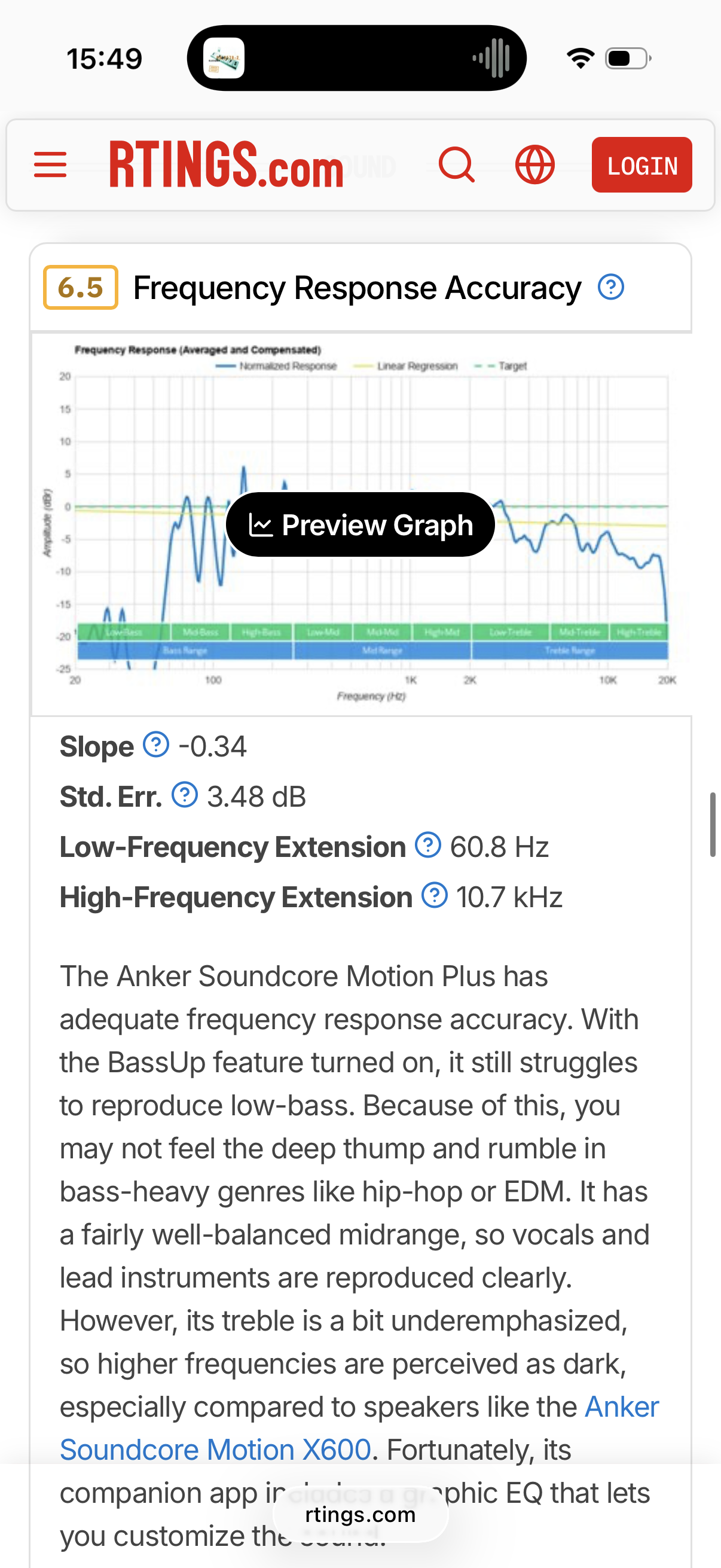This screenshot has width=721, height=1568.
Task: Tap the rtings.com address pill
Action: (x=360, y=1514)
